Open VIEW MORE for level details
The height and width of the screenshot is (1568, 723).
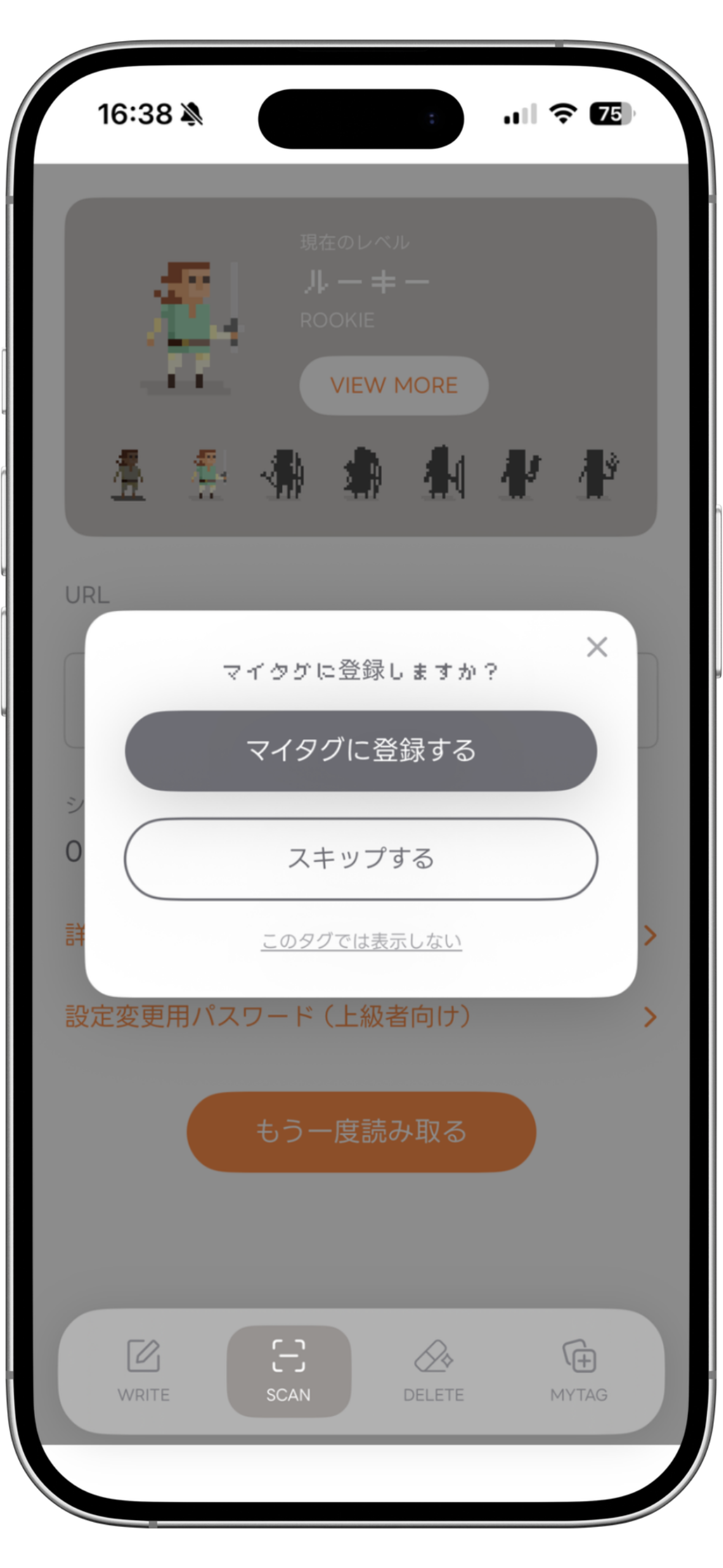(394, 385)
